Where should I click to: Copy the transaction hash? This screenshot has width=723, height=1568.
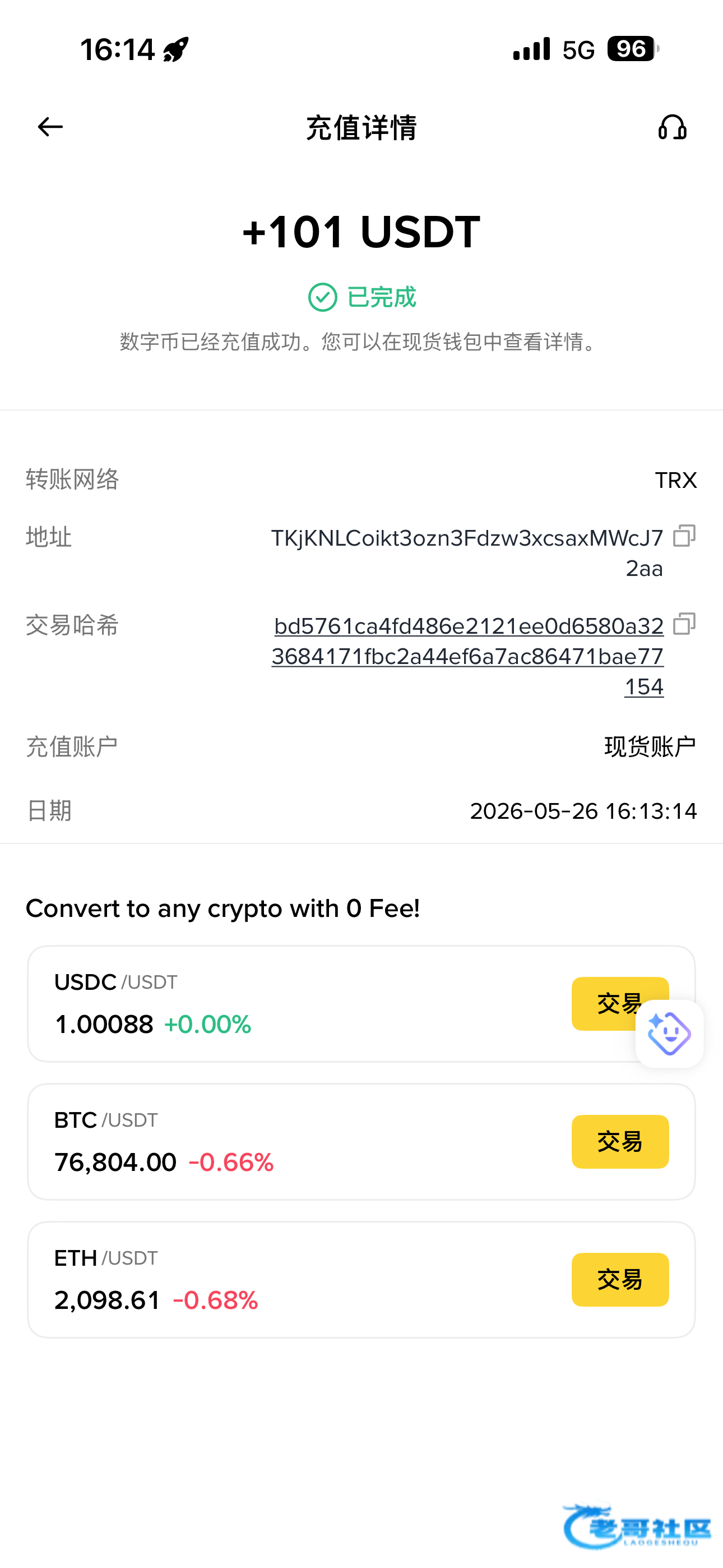click(x=684, y=624)
